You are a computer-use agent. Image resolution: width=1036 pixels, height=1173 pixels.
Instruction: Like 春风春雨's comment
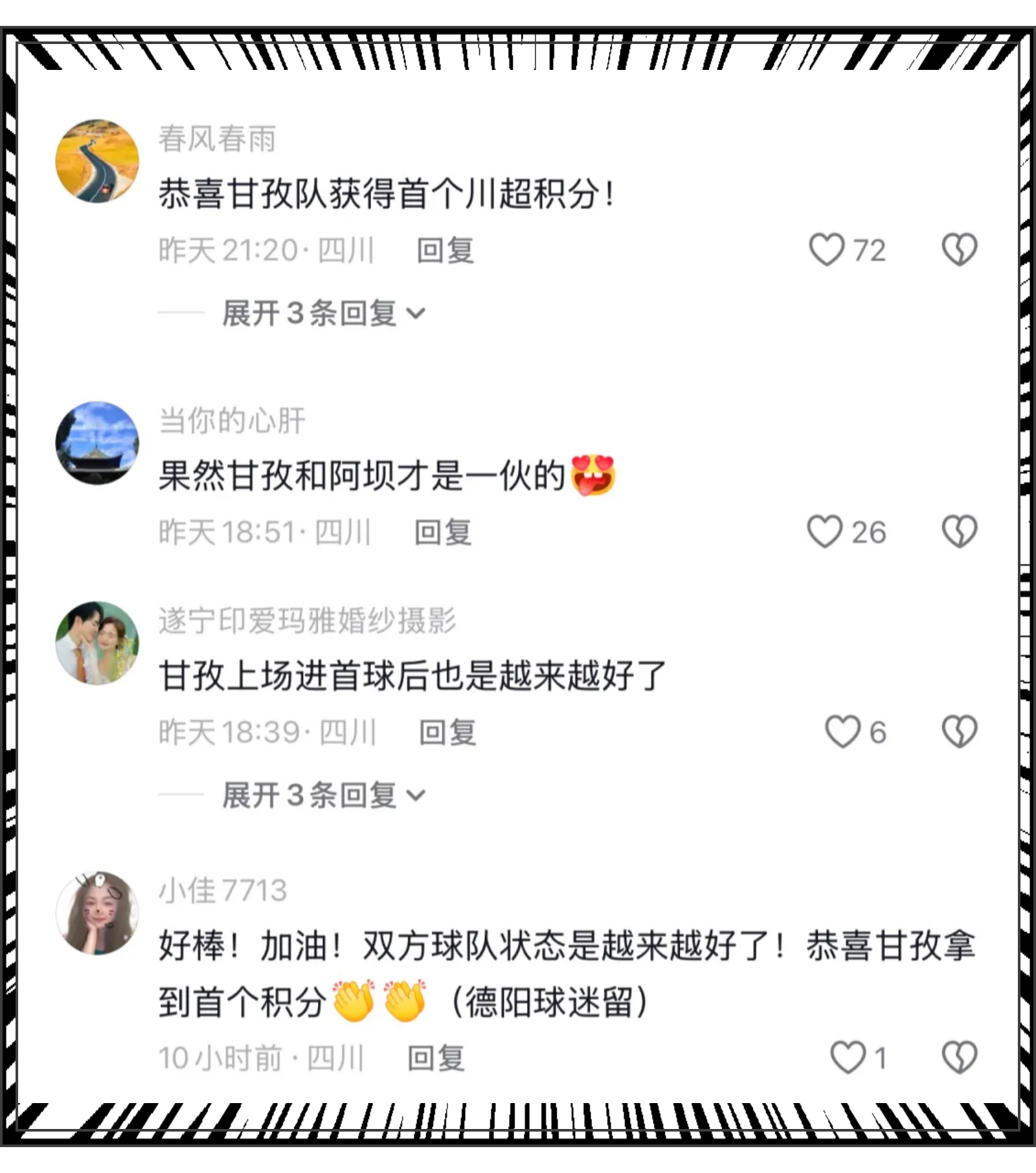pyautogui.click(x=827, y=250)
